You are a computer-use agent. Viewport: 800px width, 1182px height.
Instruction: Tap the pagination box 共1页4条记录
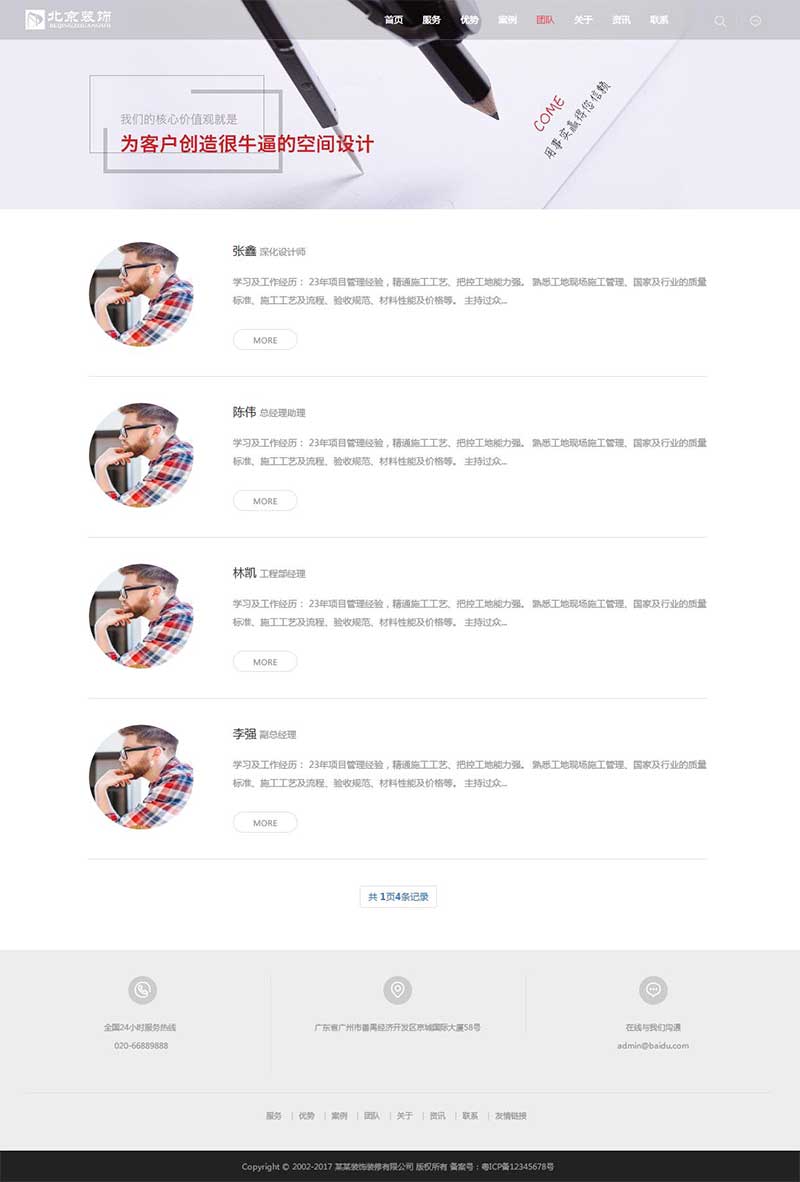coord(398,897)
